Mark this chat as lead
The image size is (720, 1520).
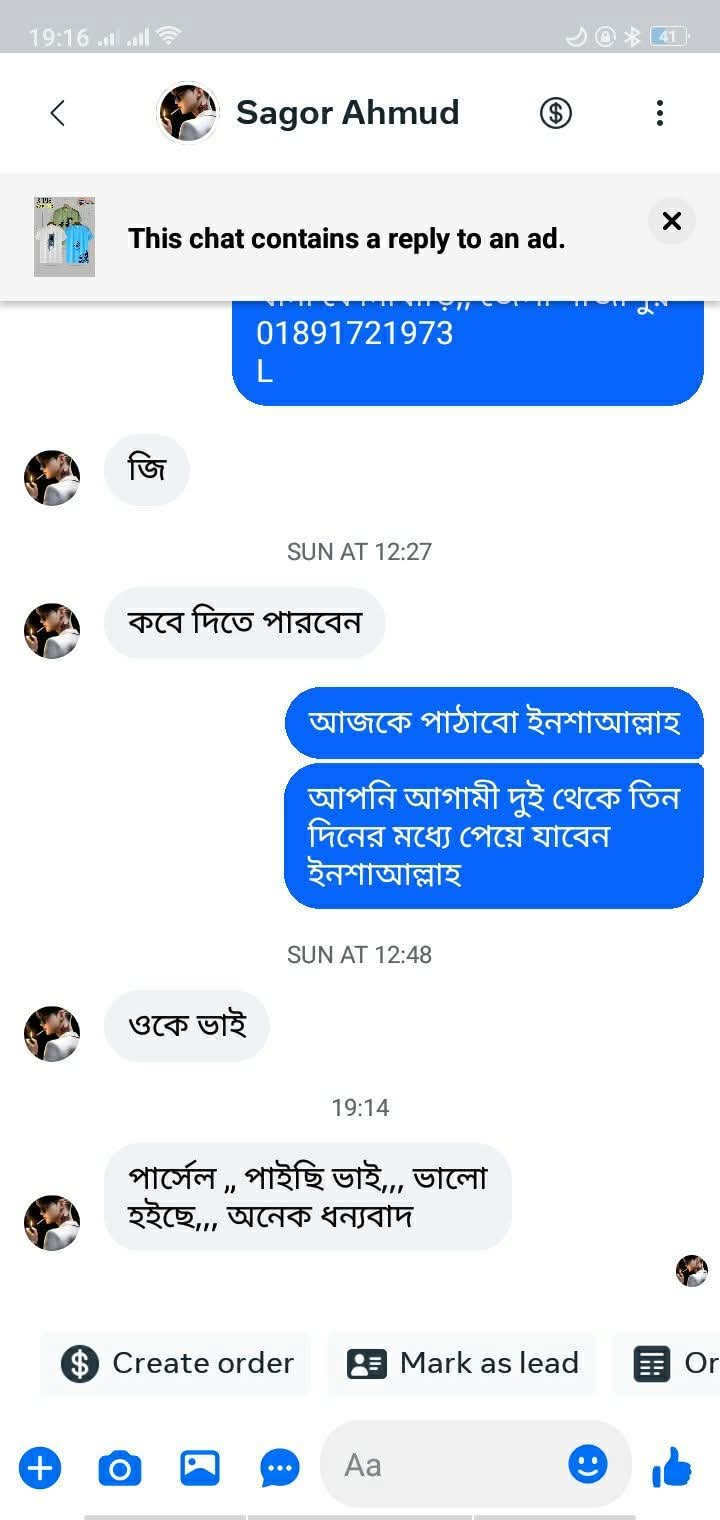(x=462, y=1363)
